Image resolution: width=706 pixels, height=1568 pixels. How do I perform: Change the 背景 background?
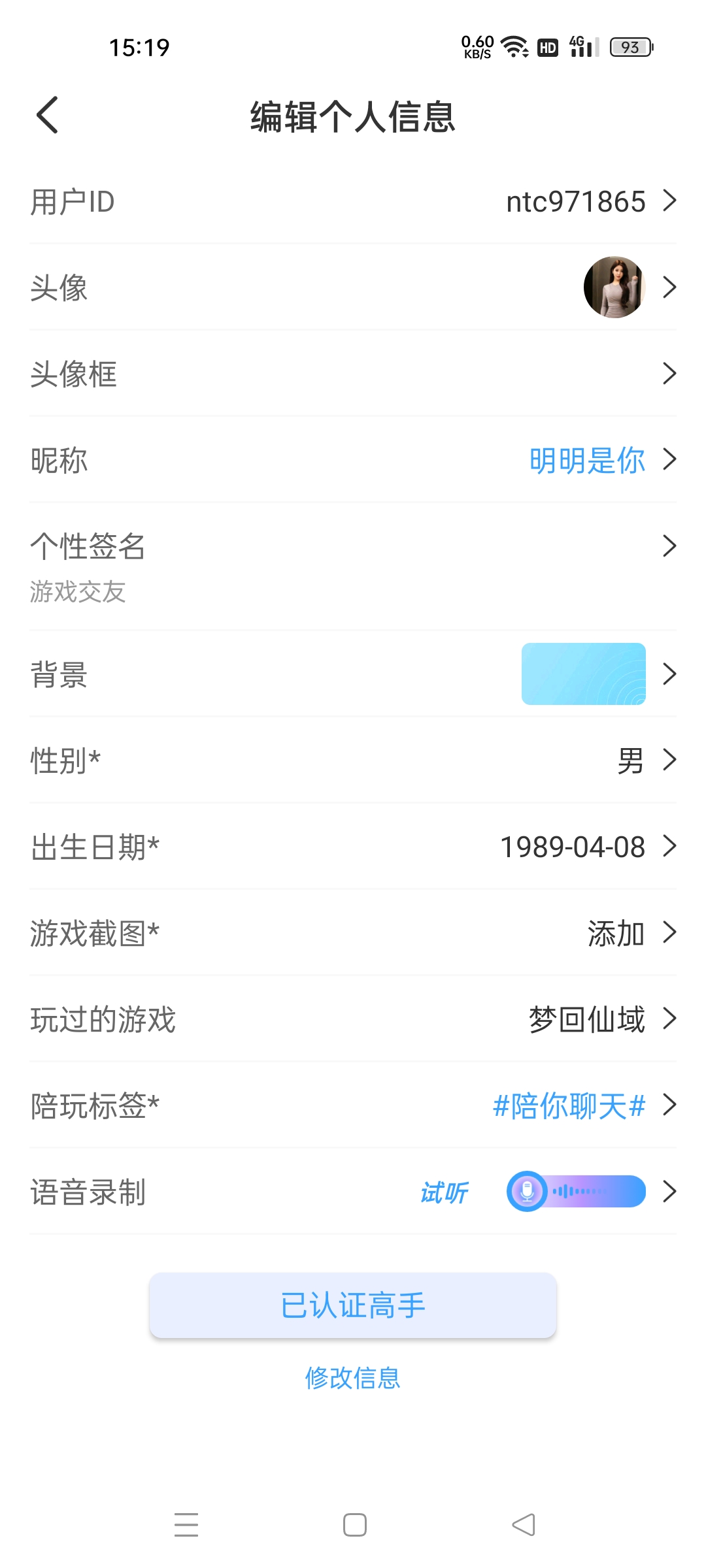tap(353, 674)
